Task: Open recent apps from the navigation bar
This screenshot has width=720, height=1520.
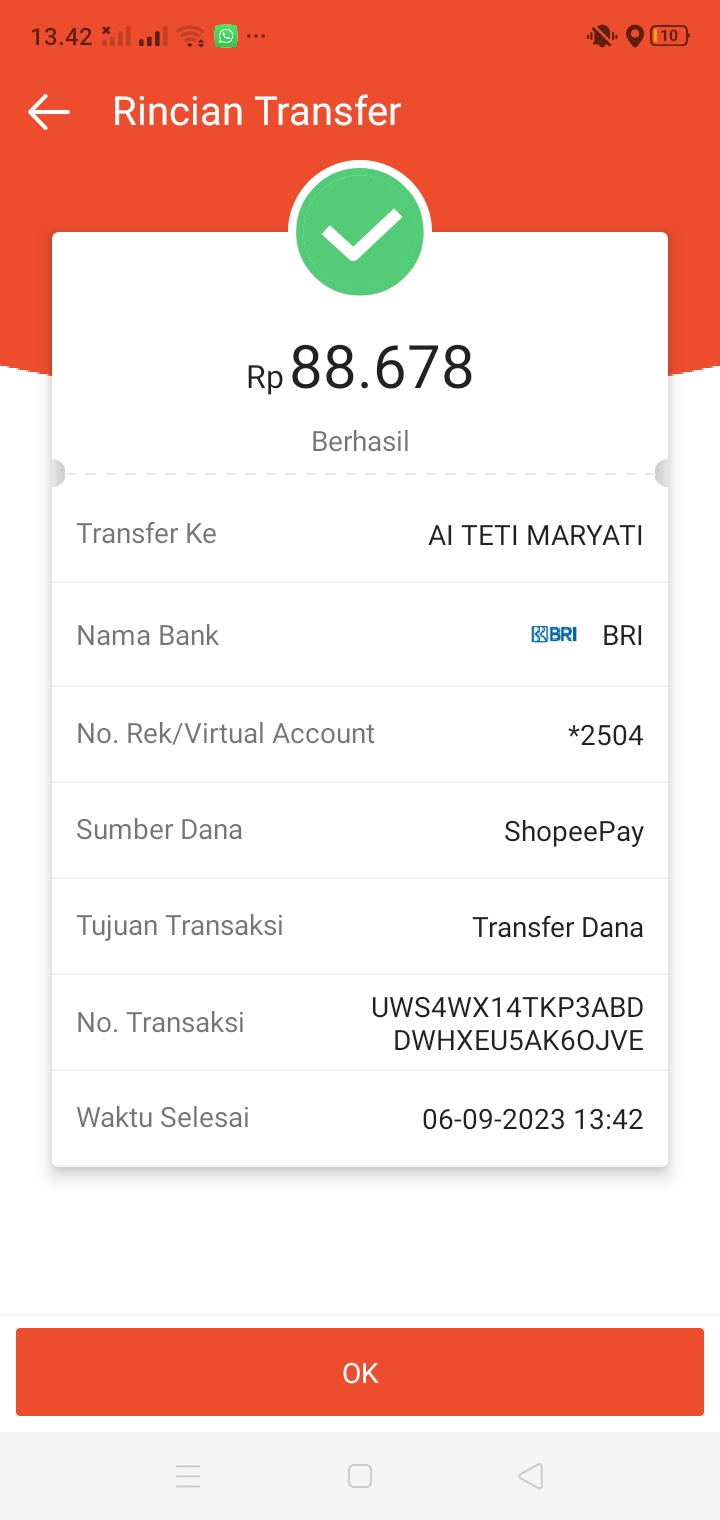Action: (188, 1476)
